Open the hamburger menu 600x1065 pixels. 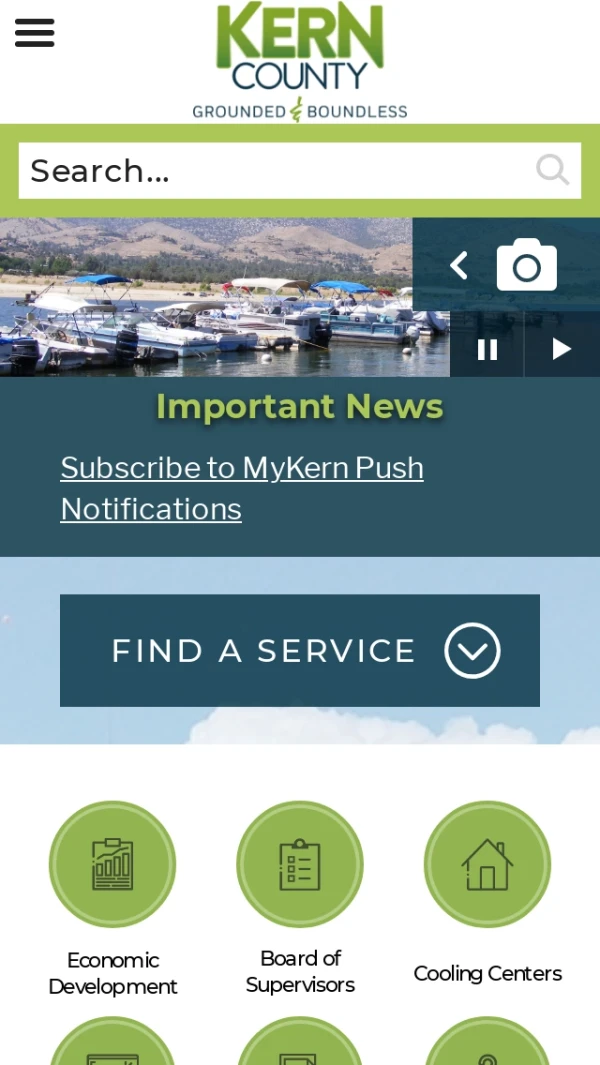34,33
